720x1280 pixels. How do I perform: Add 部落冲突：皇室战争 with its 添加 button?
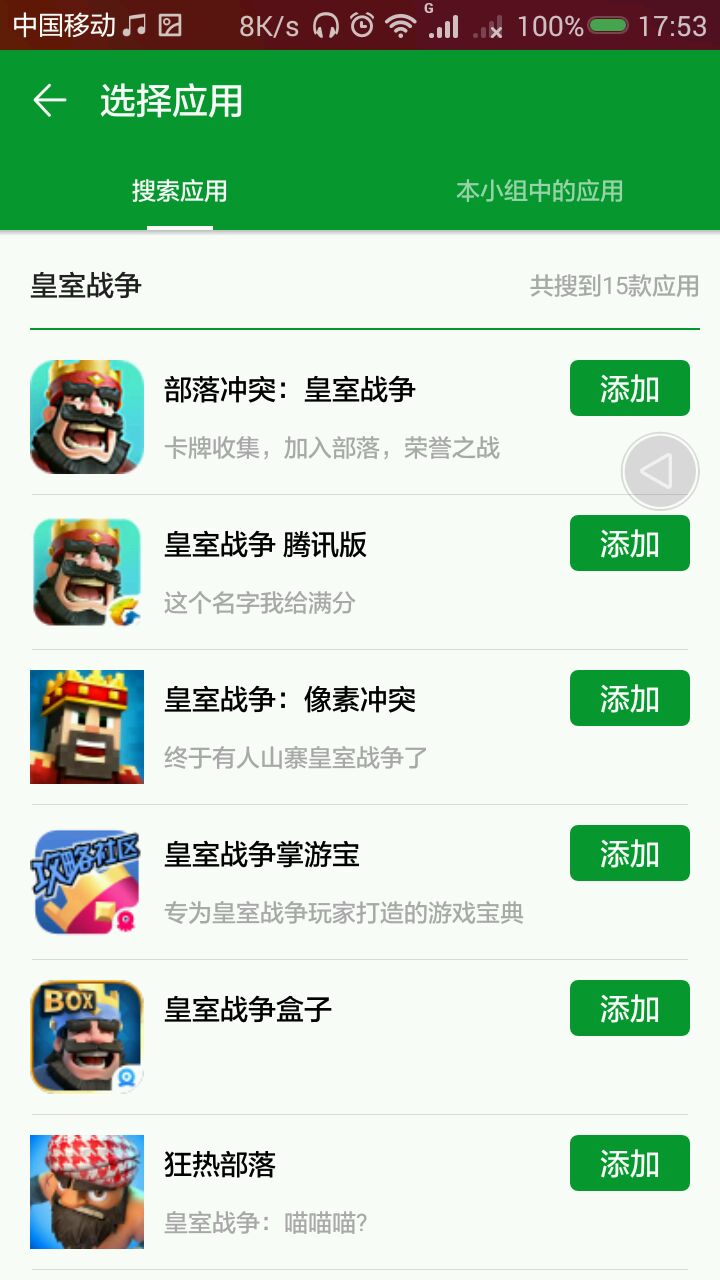pyautogui.click(x=629, y=388)
